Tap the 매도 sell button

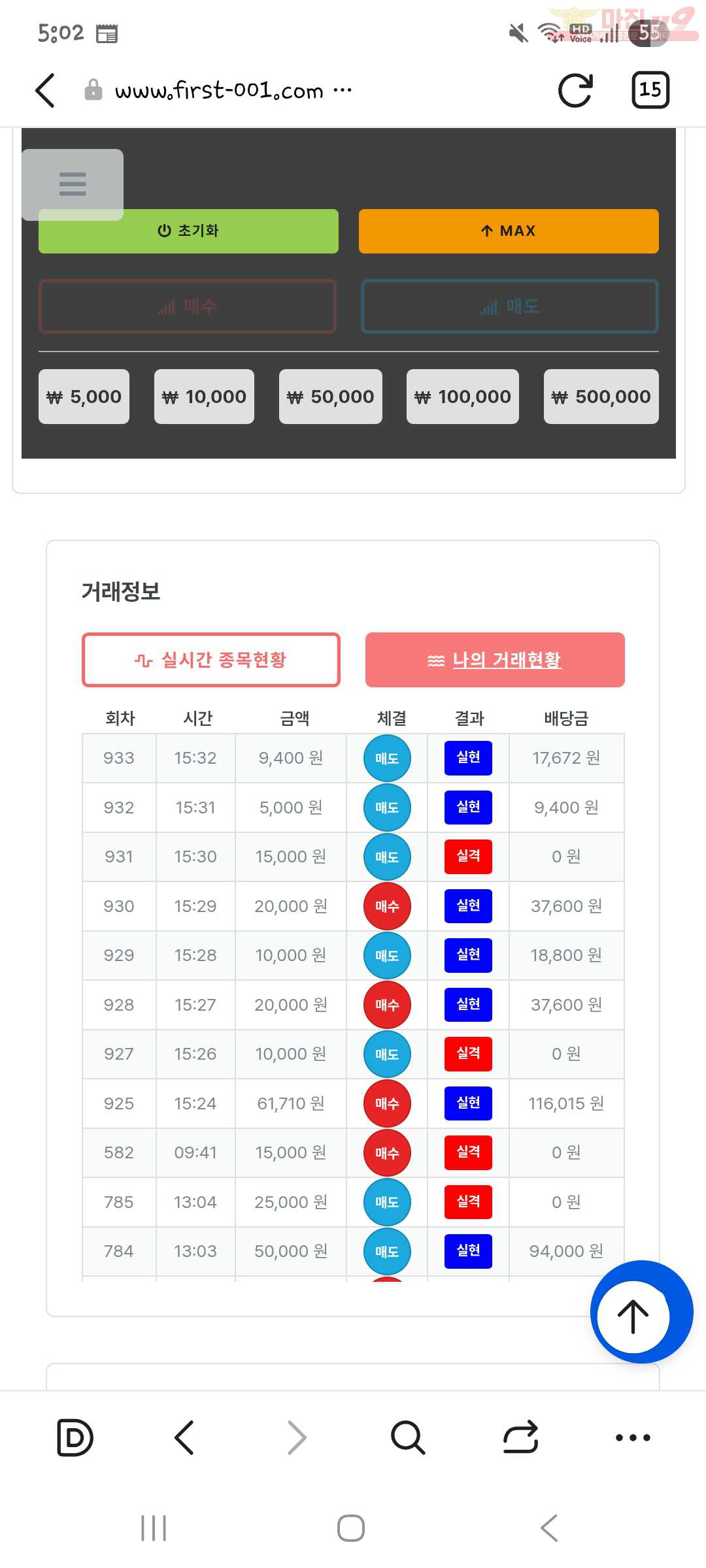pos(509,306)
